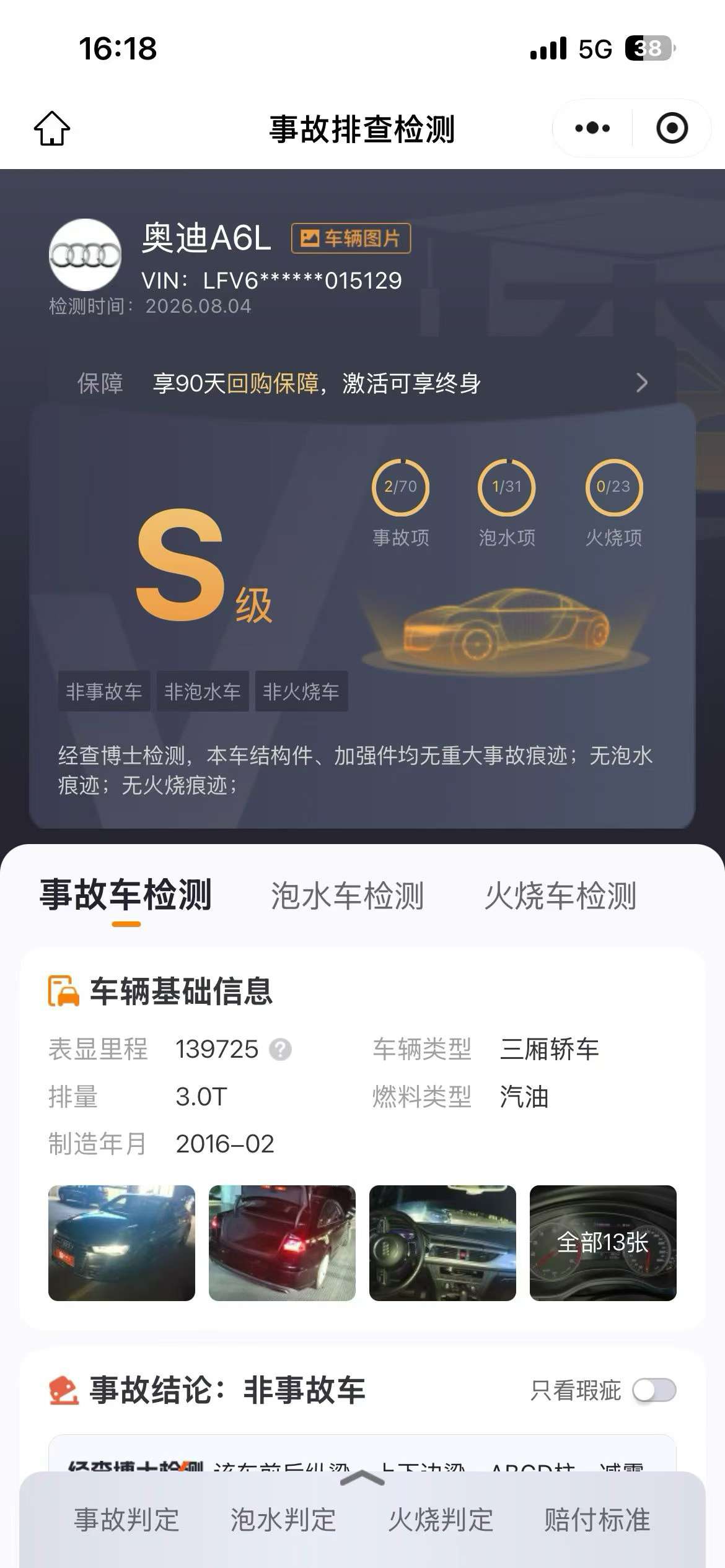Open 火烧判定 in the bottom bar
The height and width of the screenshot is (1568, 725).
[x=441, y=1520]
